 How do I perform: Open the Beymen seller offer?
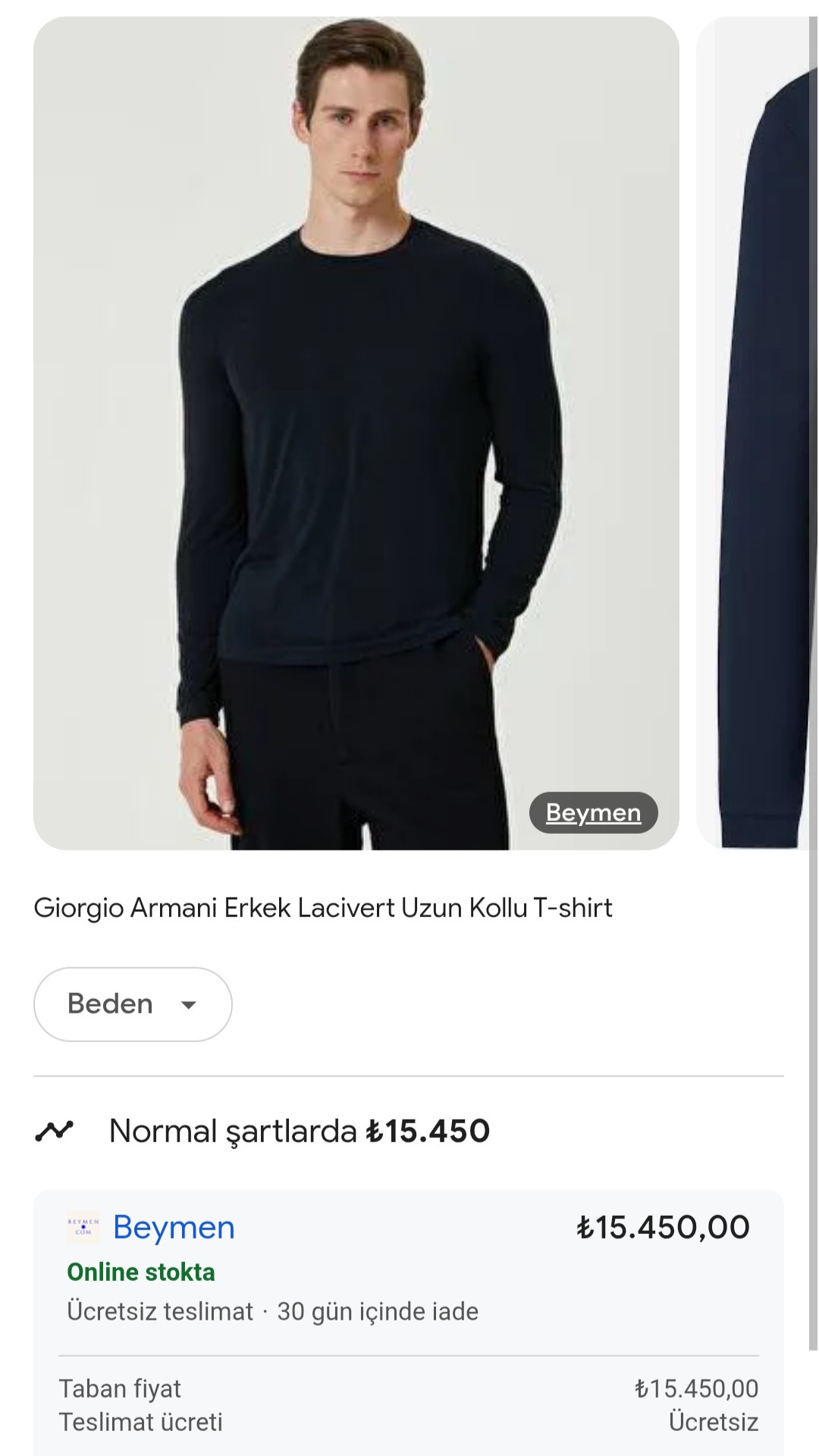tap(174, 1227)
